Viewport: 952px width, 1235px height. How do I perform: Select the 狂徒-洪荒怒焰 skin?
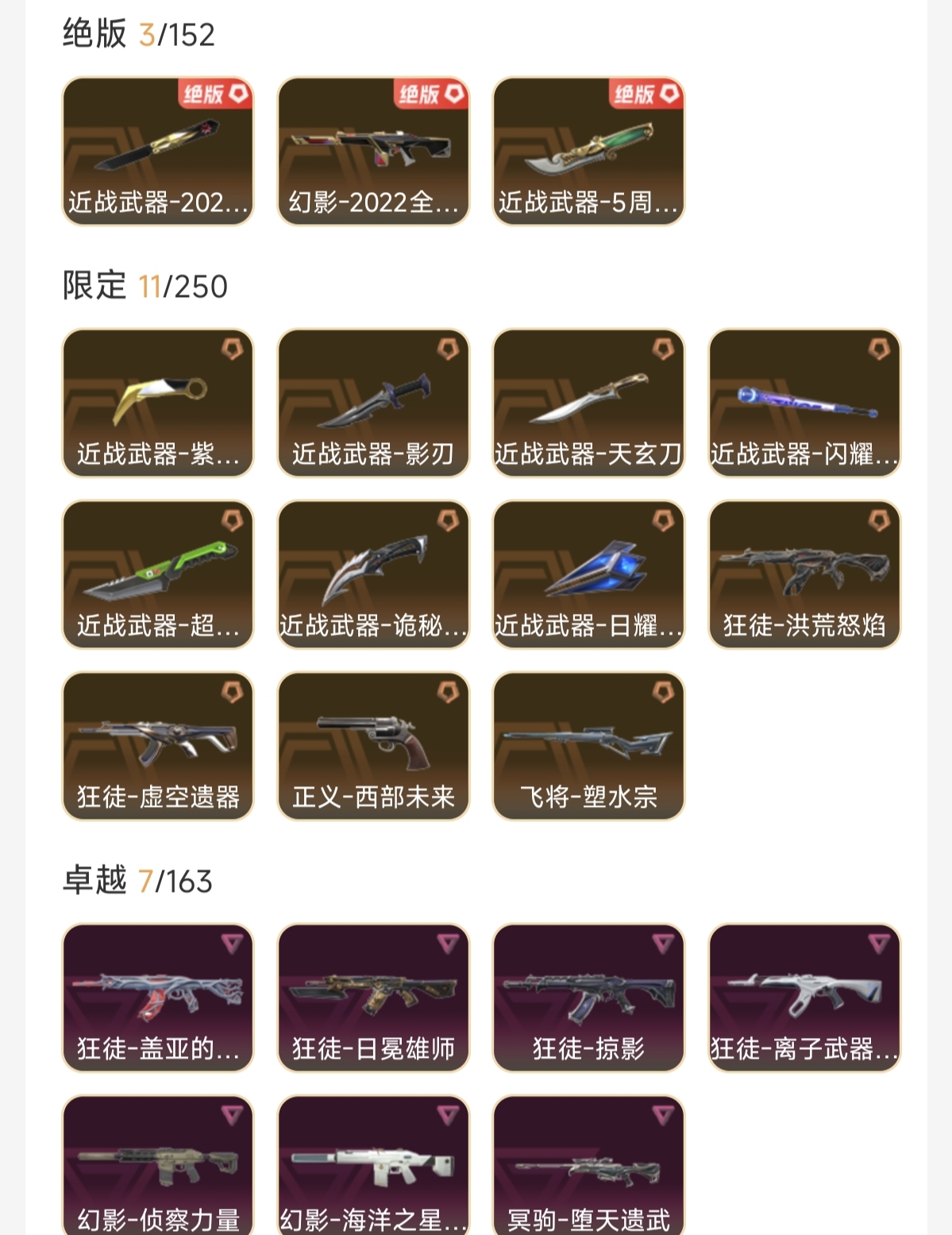click(x=804, y=574)
